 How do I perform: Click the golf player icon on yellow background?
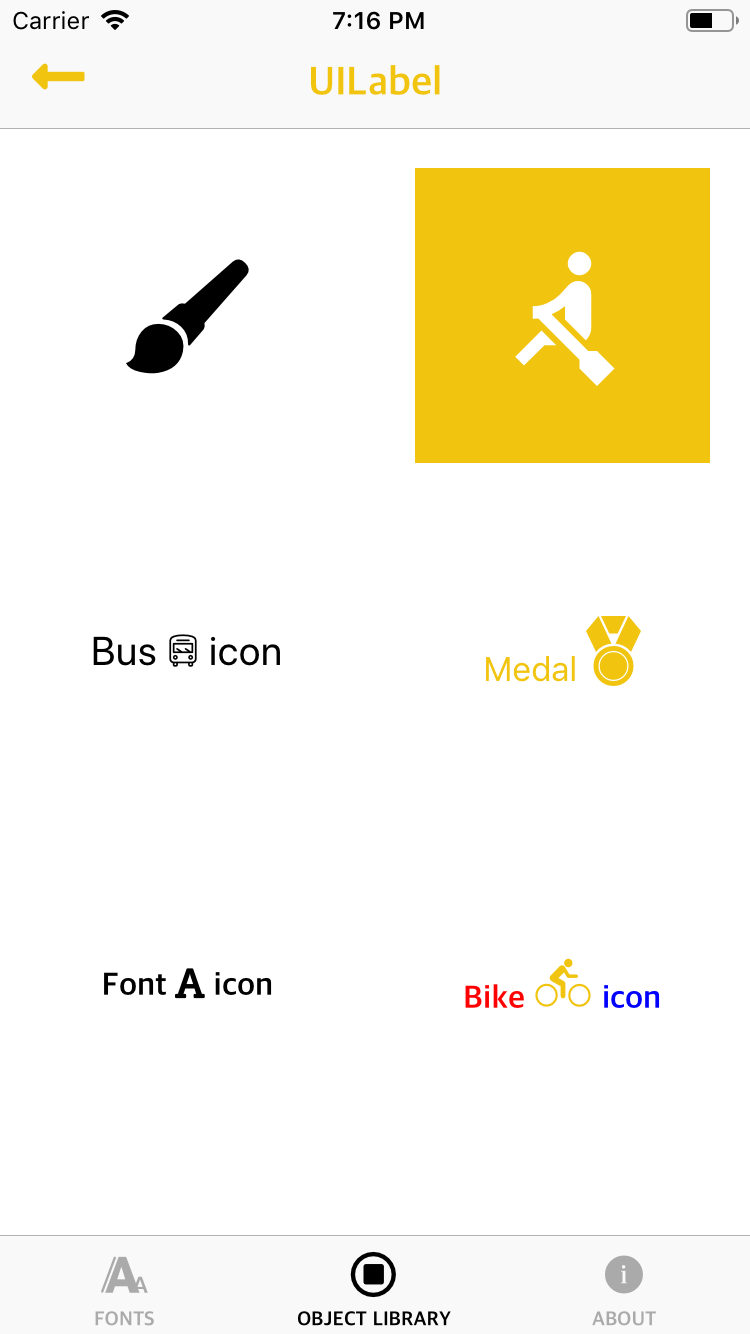coord(562,315)
